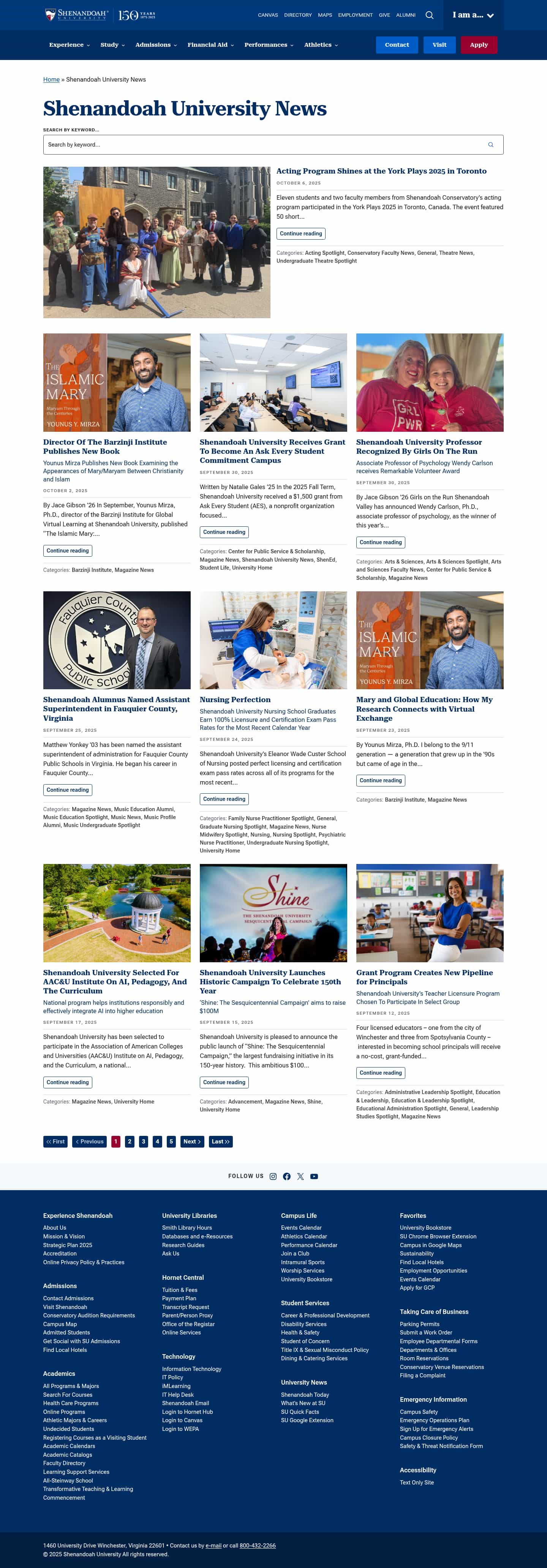The image size is (547, 1568).
Task: Tap the Apply button
Action: 479,45
